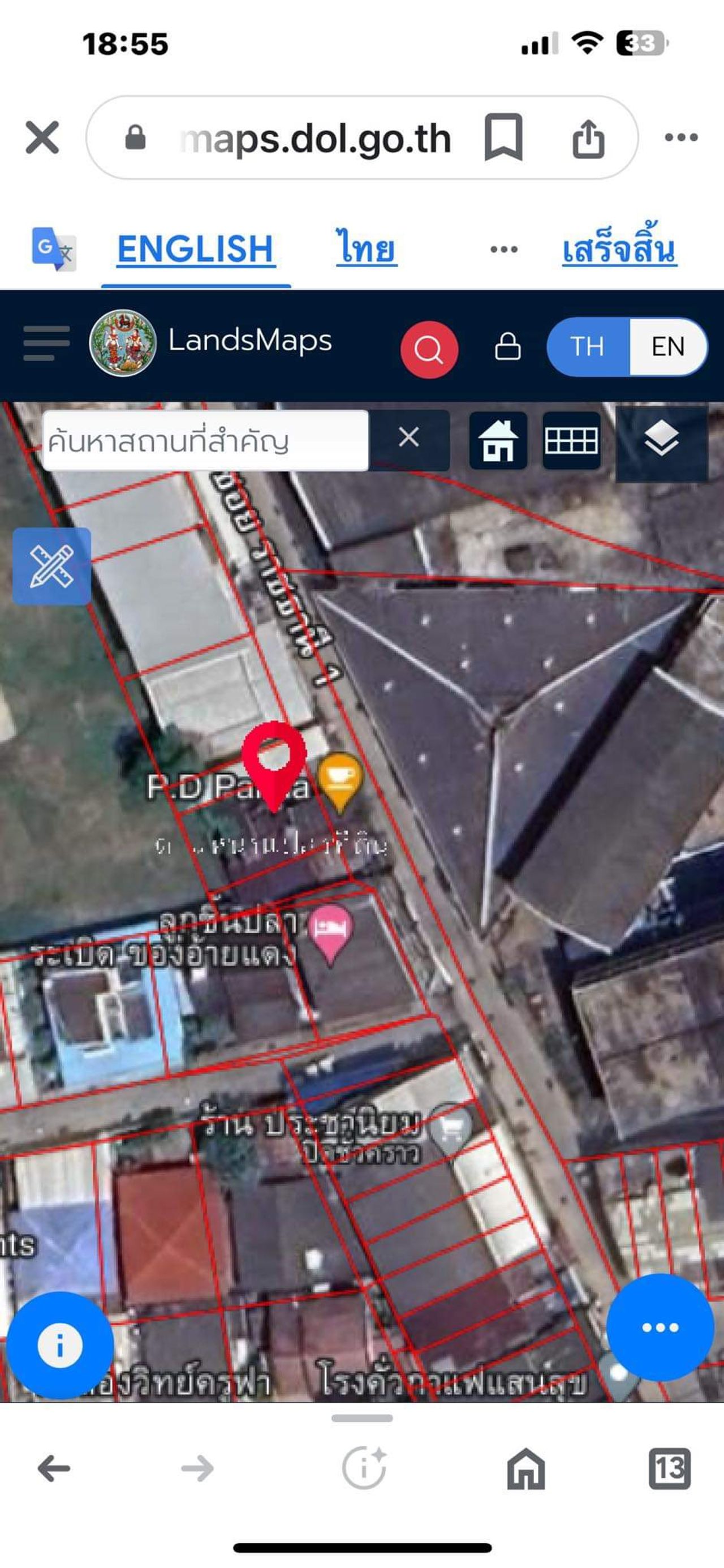Open the browser overflow menu
This screenshot has height=1568, width=724.
pos(681,137)
